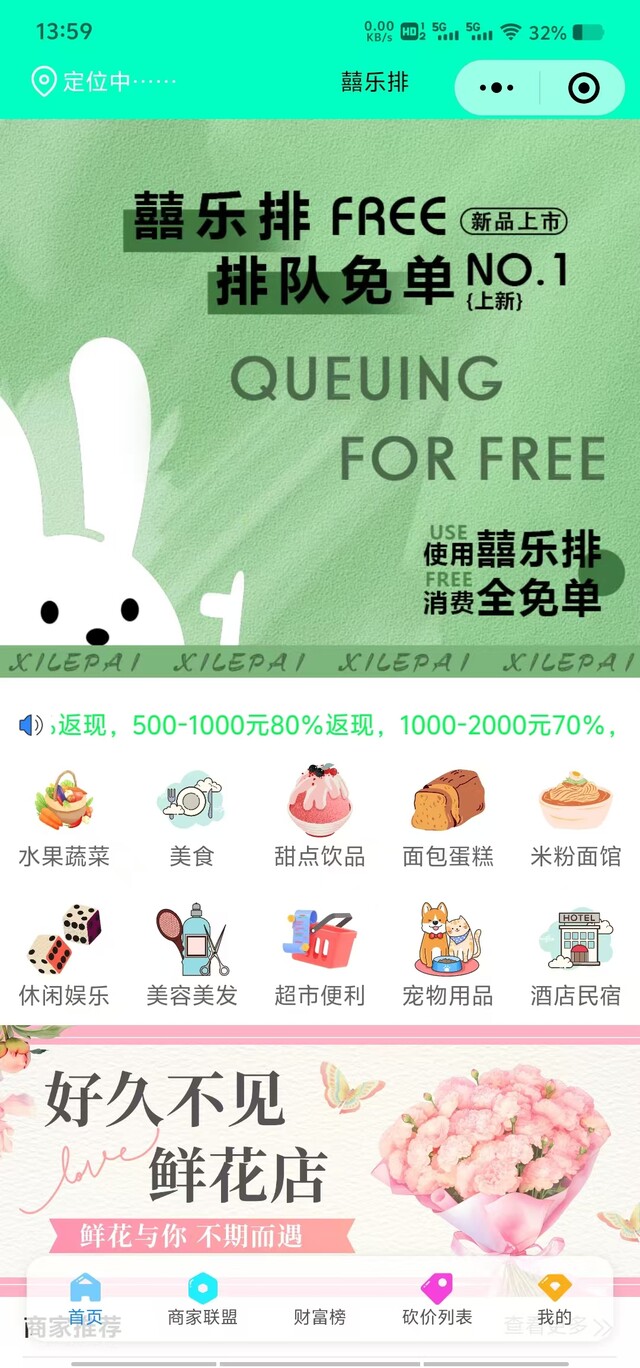Close the mini program with the circle button
The height and width of the screenshot is (1368, 640).
[x=583, y=88]
